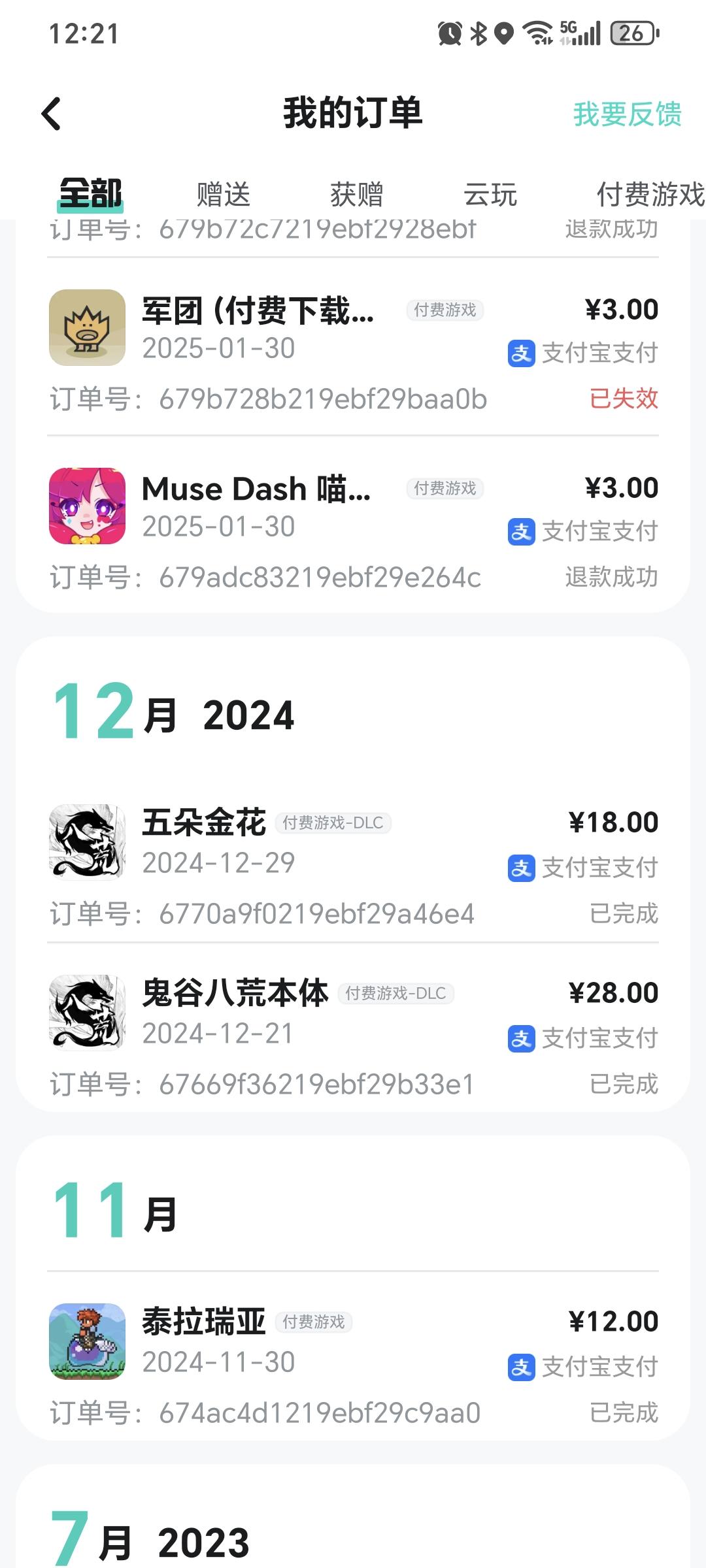This screenshot has height=1568, width=706.
Task: Open the Muse Dash 喵斯快跑 game icon
Action: pyautogui.click(x=87, y=506)
